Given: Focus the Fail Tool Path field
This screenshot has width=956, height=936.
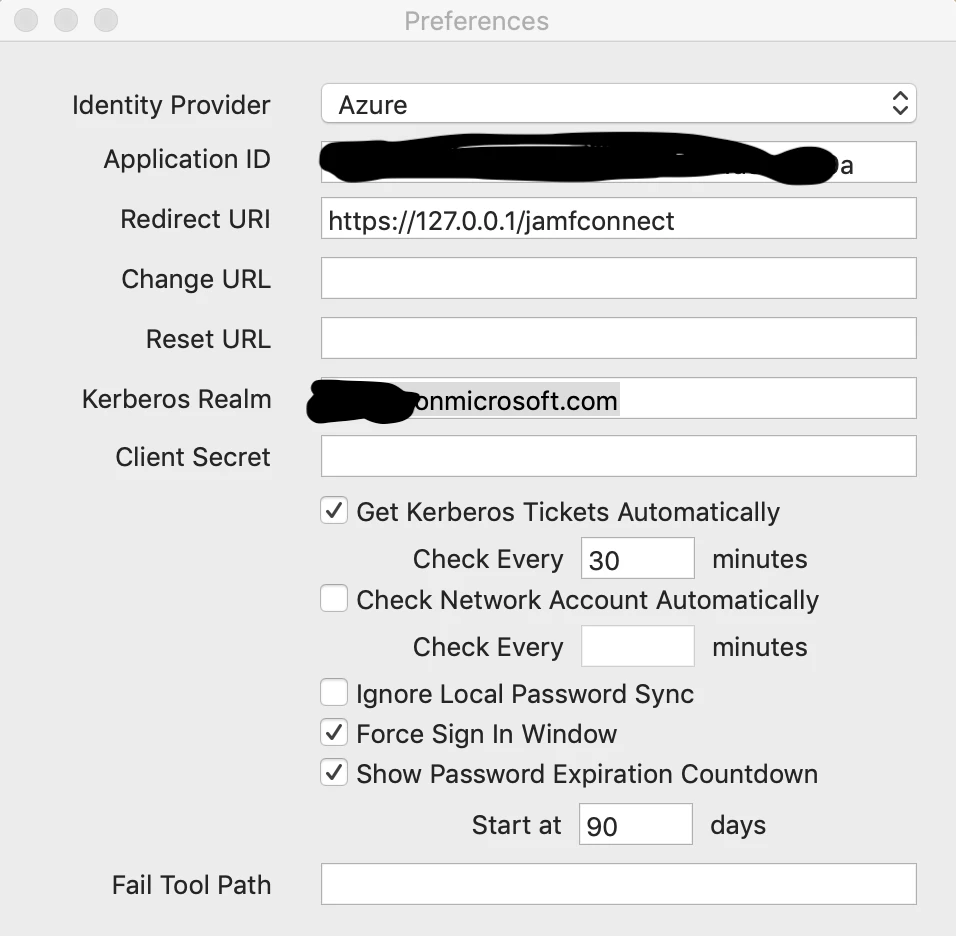Looking at the screenshot, I should click(618, 884).
